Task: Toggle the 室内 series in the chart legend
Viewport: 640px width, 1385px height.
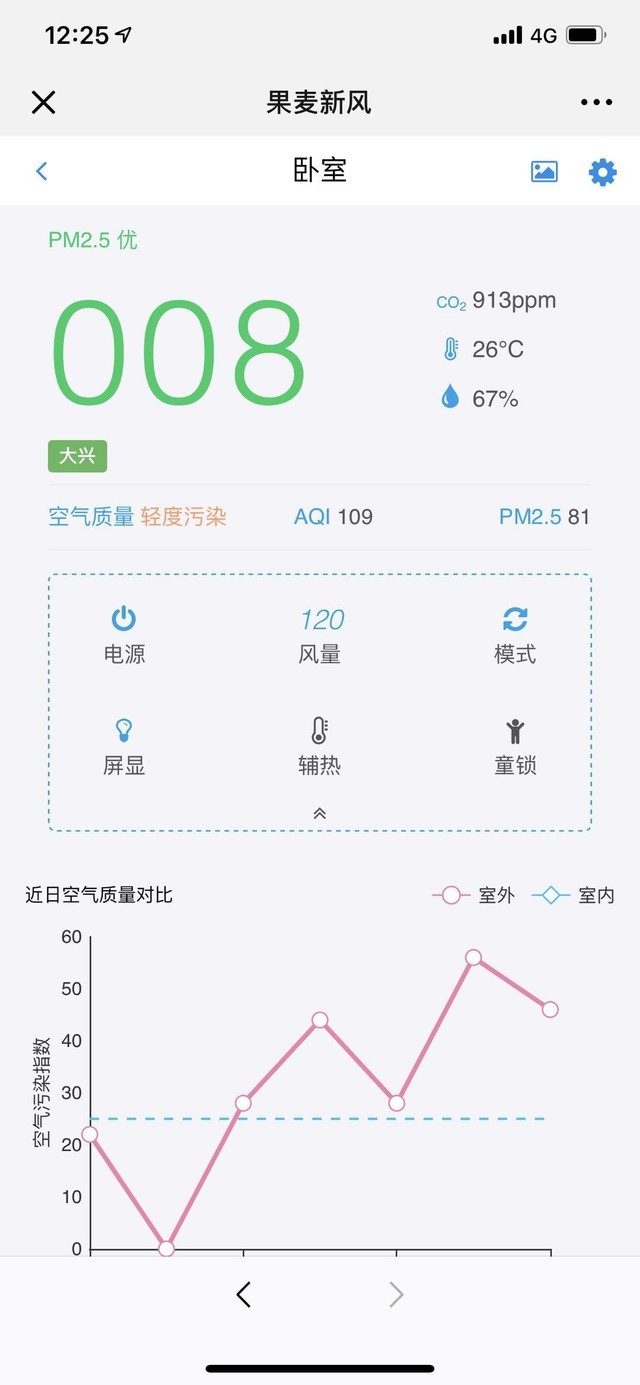Action: click(574, 895)
